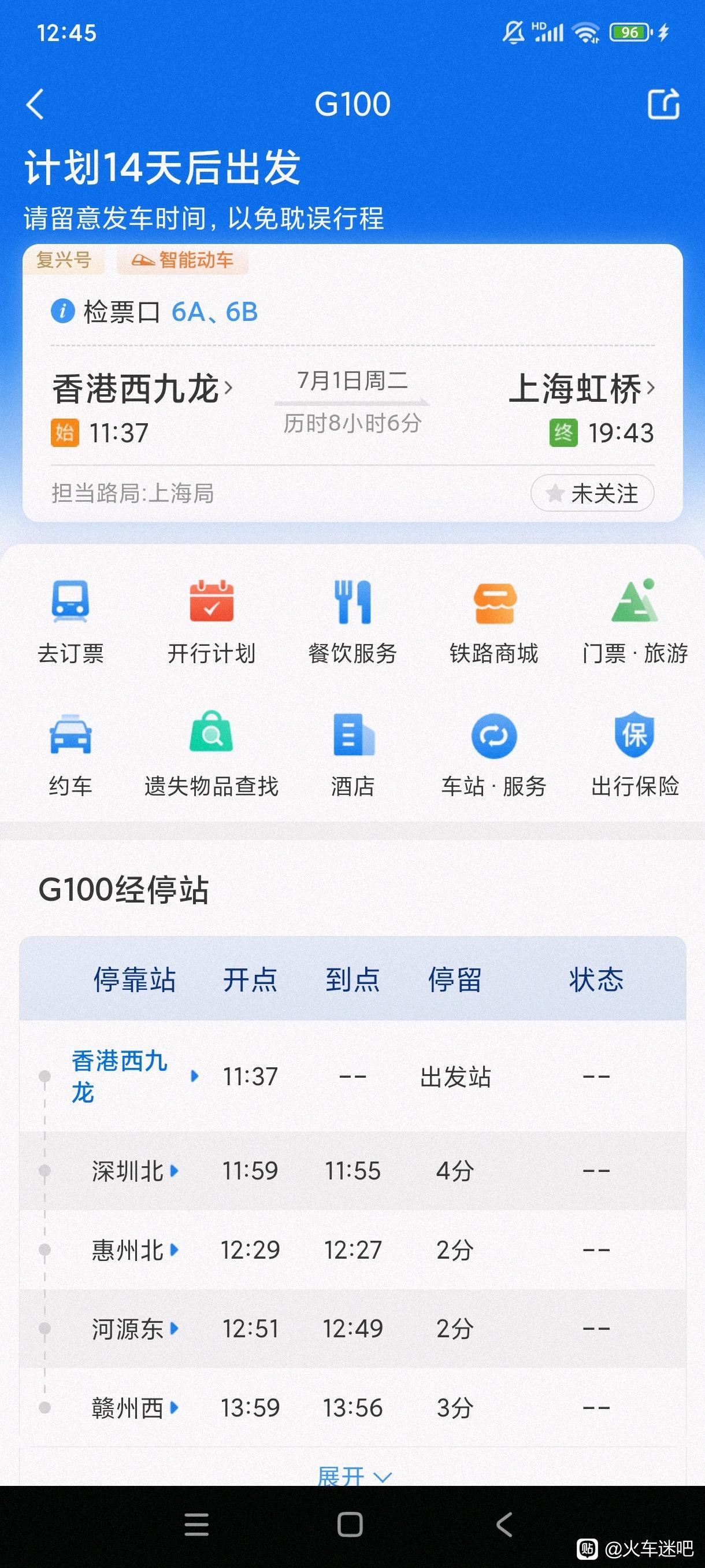Go back using the top-left arrow
The image size is (705, 1568).
pos(35,104)
